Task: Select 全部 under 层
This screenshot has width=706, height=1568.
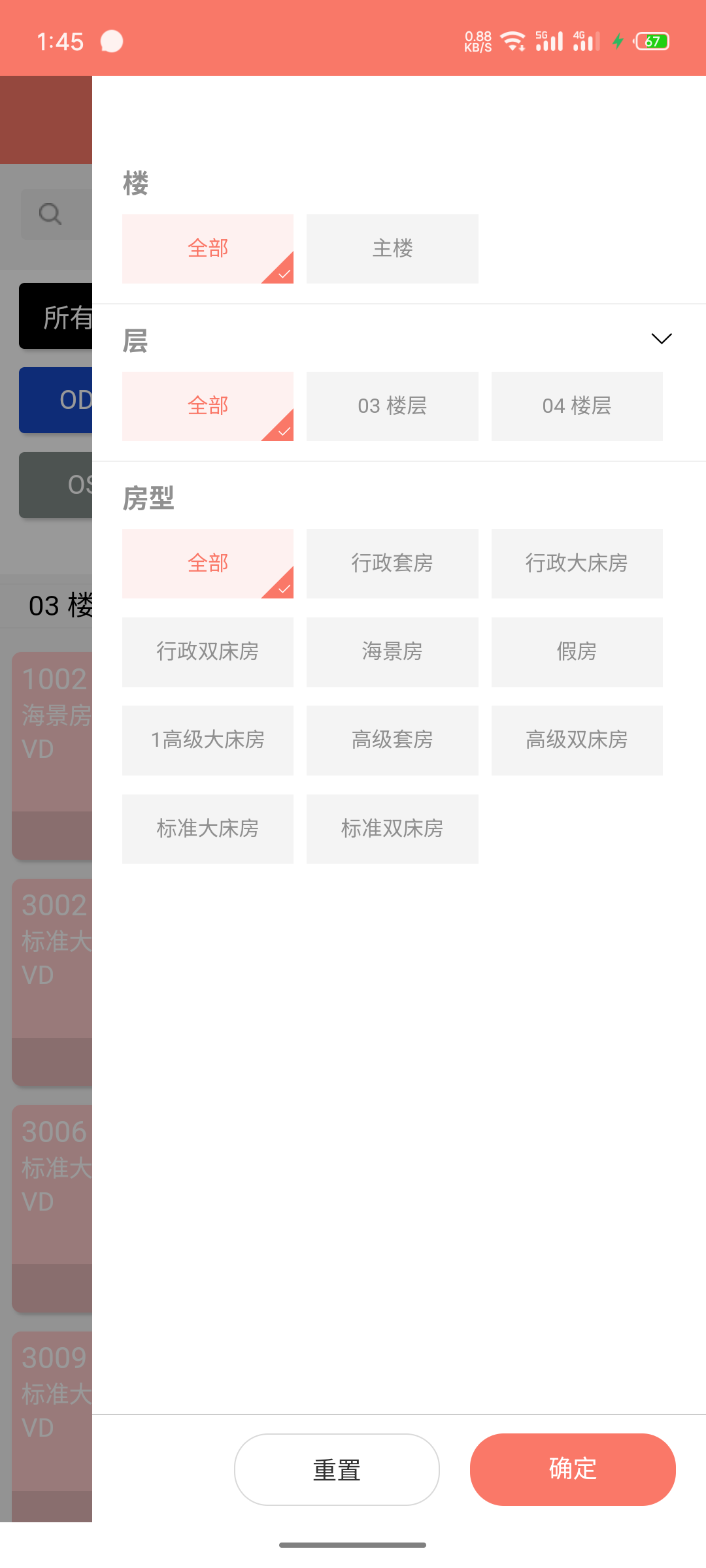Action: [x=208, y=406]
